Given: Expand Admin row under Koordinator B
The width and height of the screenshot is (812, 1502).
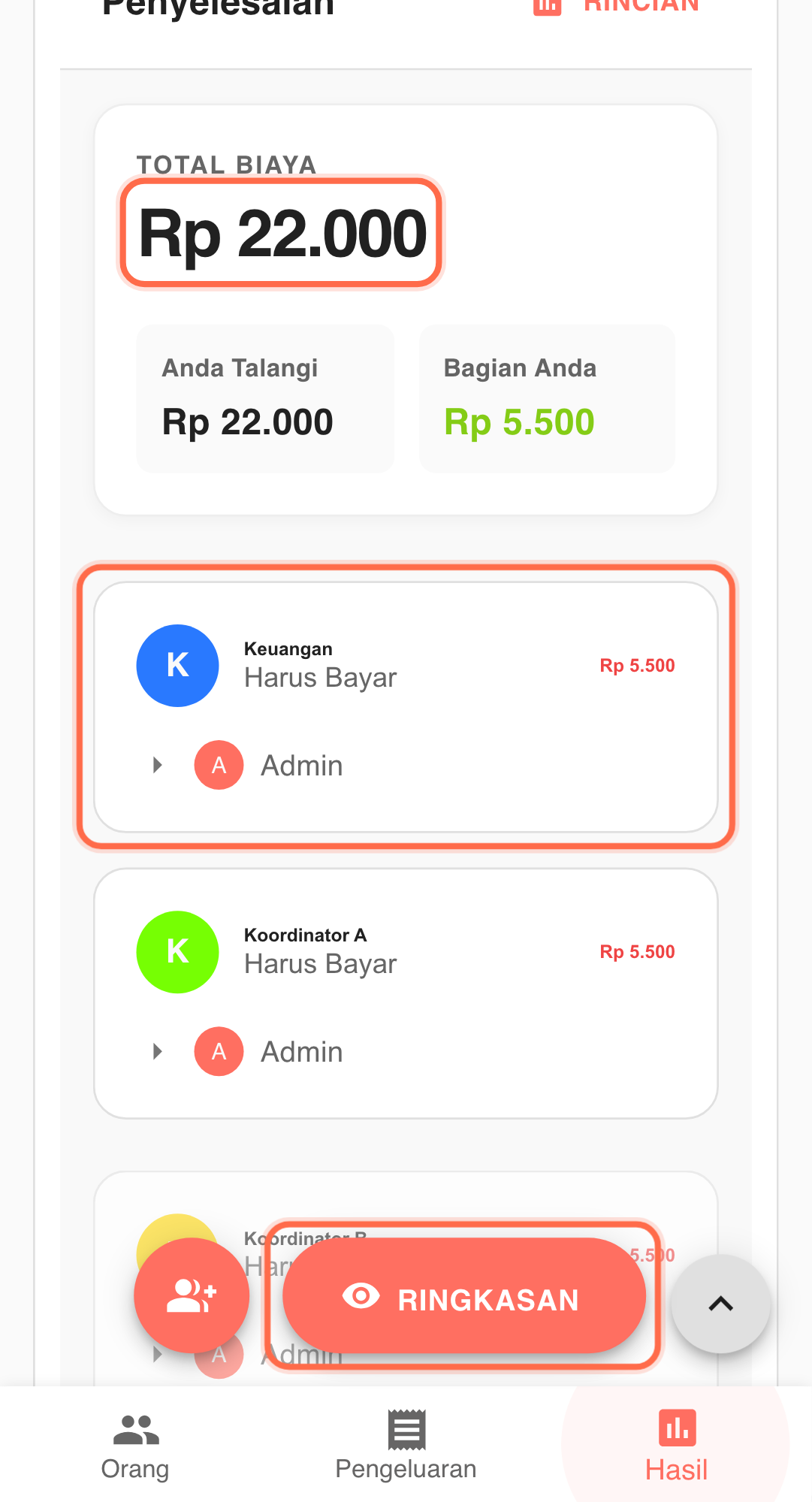Looking at the screenshot, I should click(157, 1352).
